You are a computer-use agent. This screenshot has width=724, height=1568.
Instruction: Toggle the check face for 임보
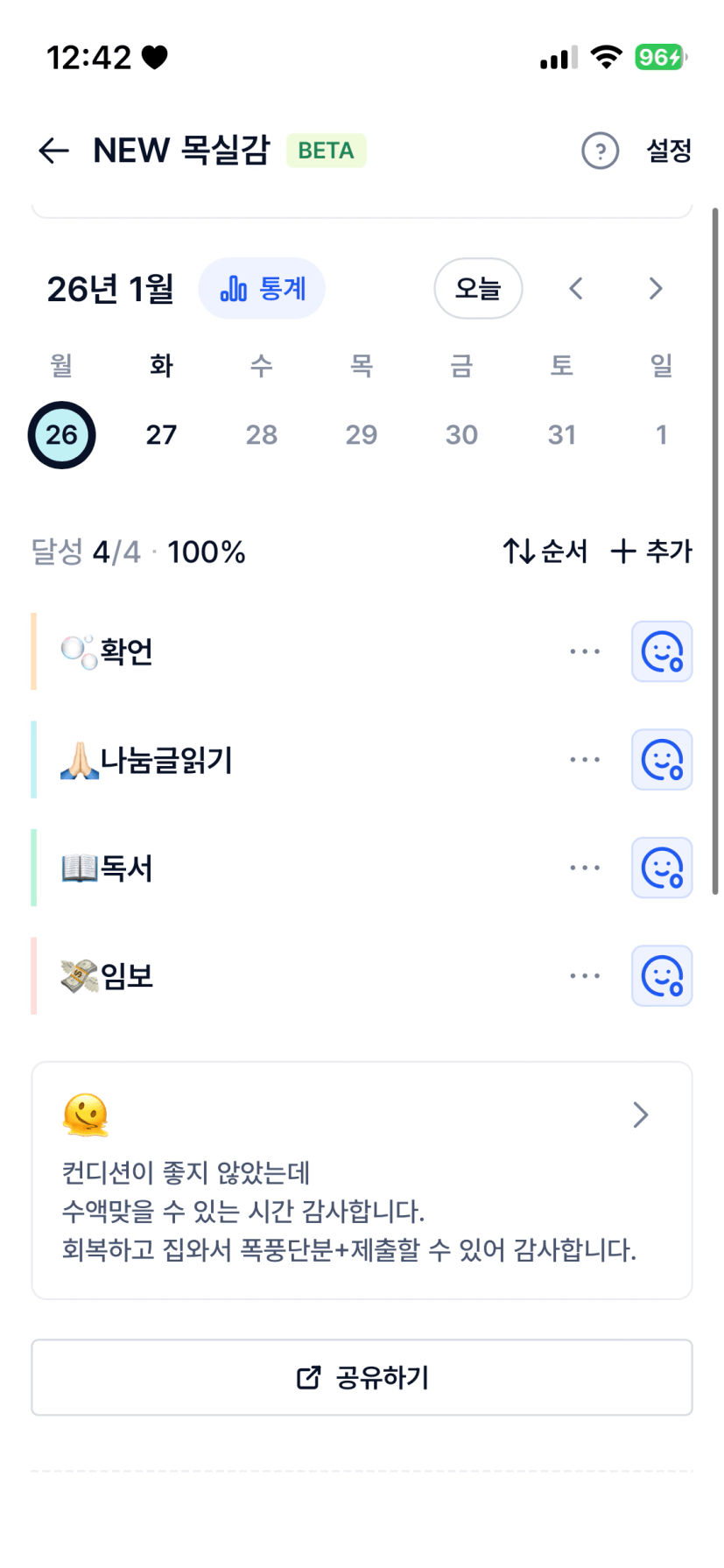coord(662,976)
